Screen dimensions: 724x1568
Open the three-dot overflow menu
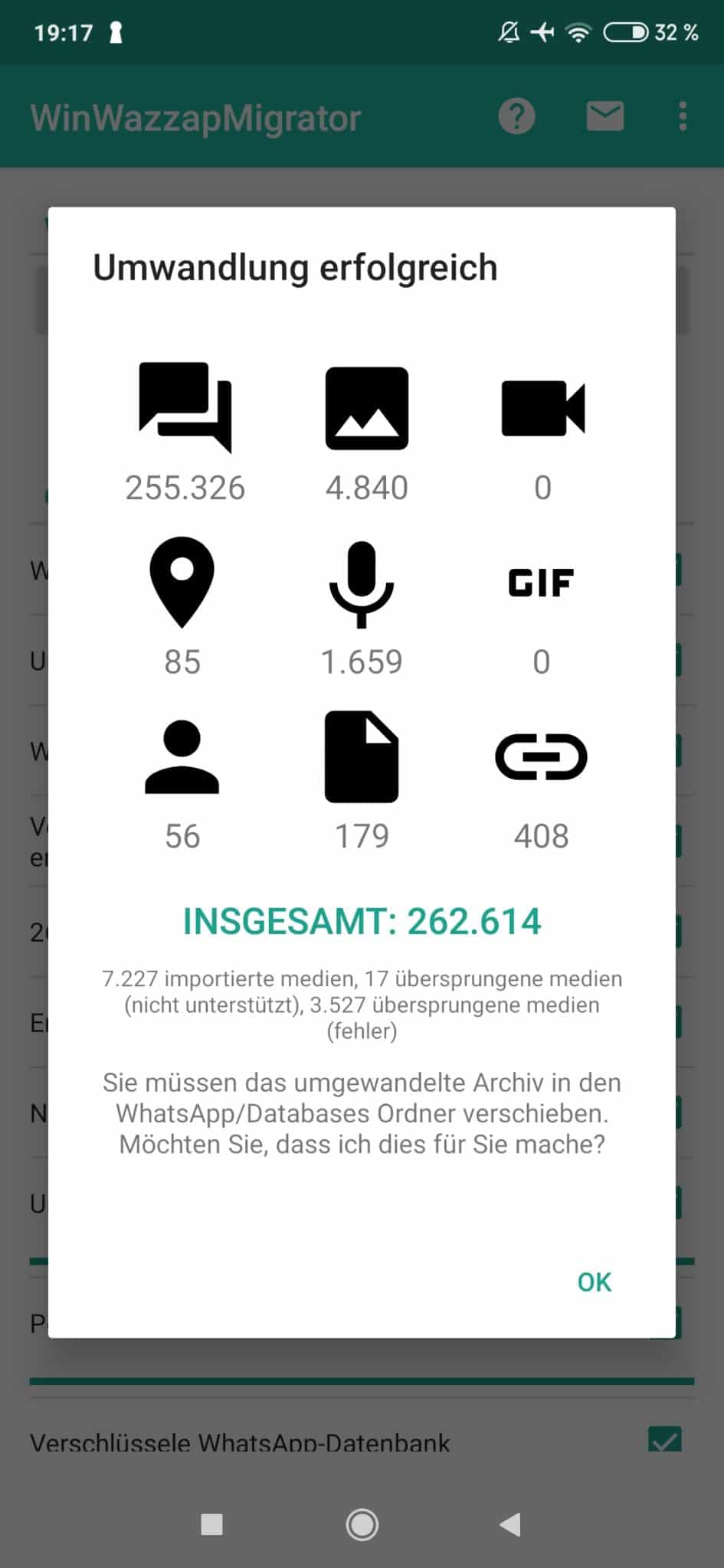(x=683, y=116)
